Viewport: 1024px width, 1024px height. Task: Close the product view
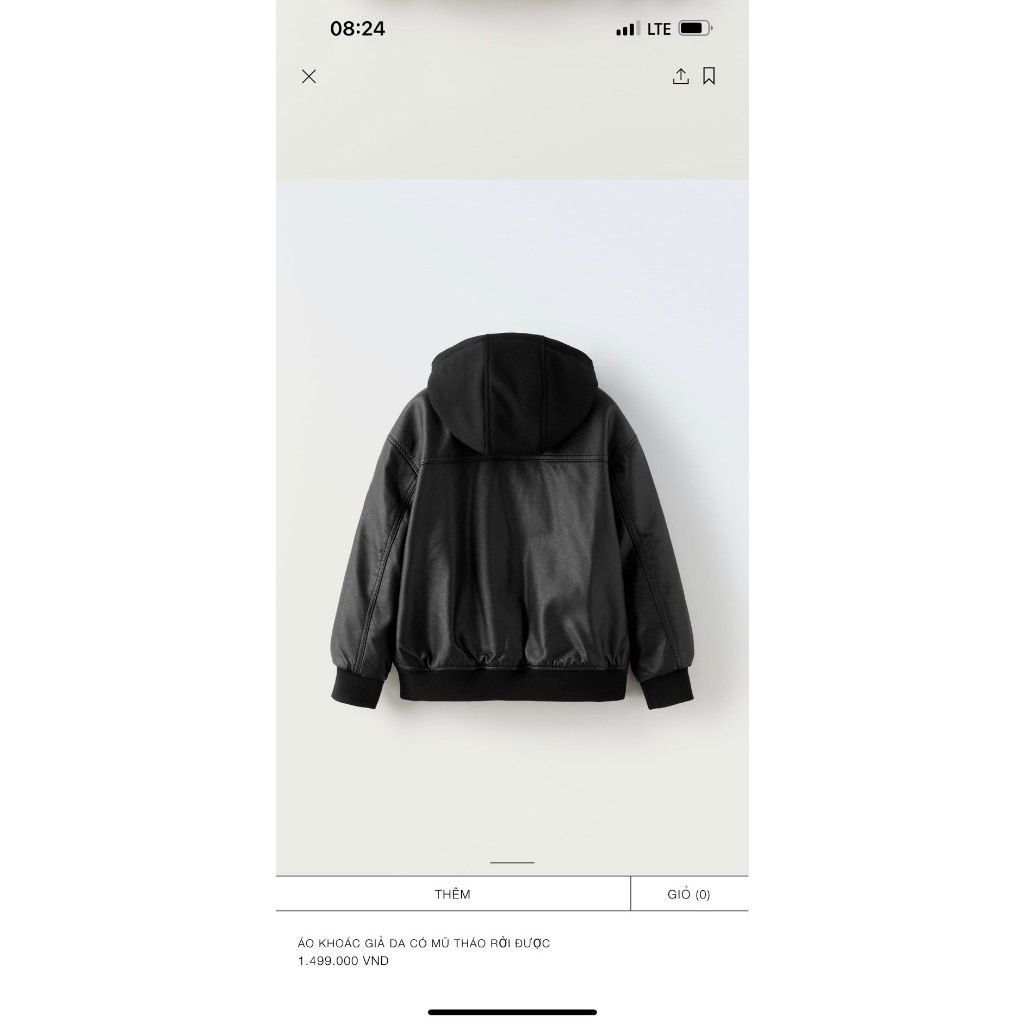pyautogui.click(x=309, y=77)
